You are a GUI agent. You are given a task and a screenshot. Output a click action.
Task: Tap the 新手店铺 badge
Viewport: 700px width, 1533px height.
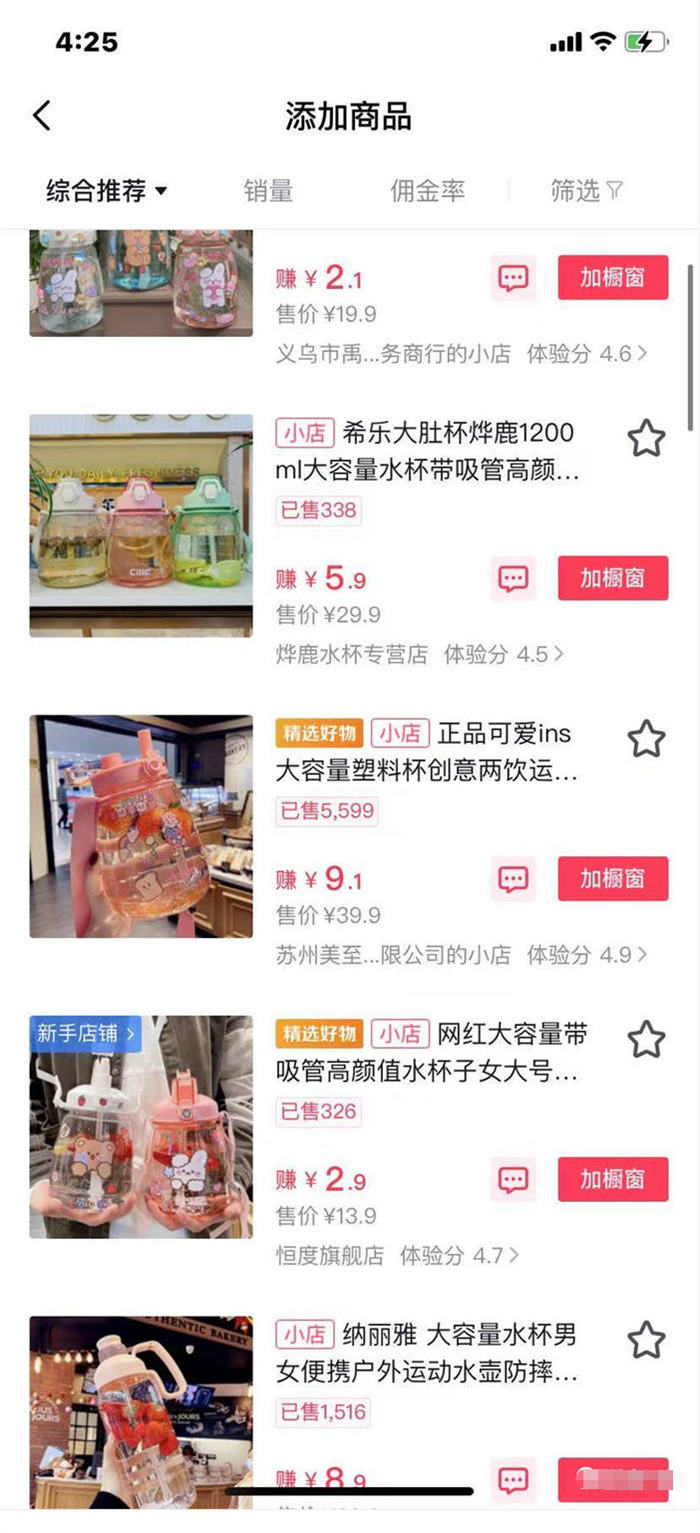point(86,1034)
